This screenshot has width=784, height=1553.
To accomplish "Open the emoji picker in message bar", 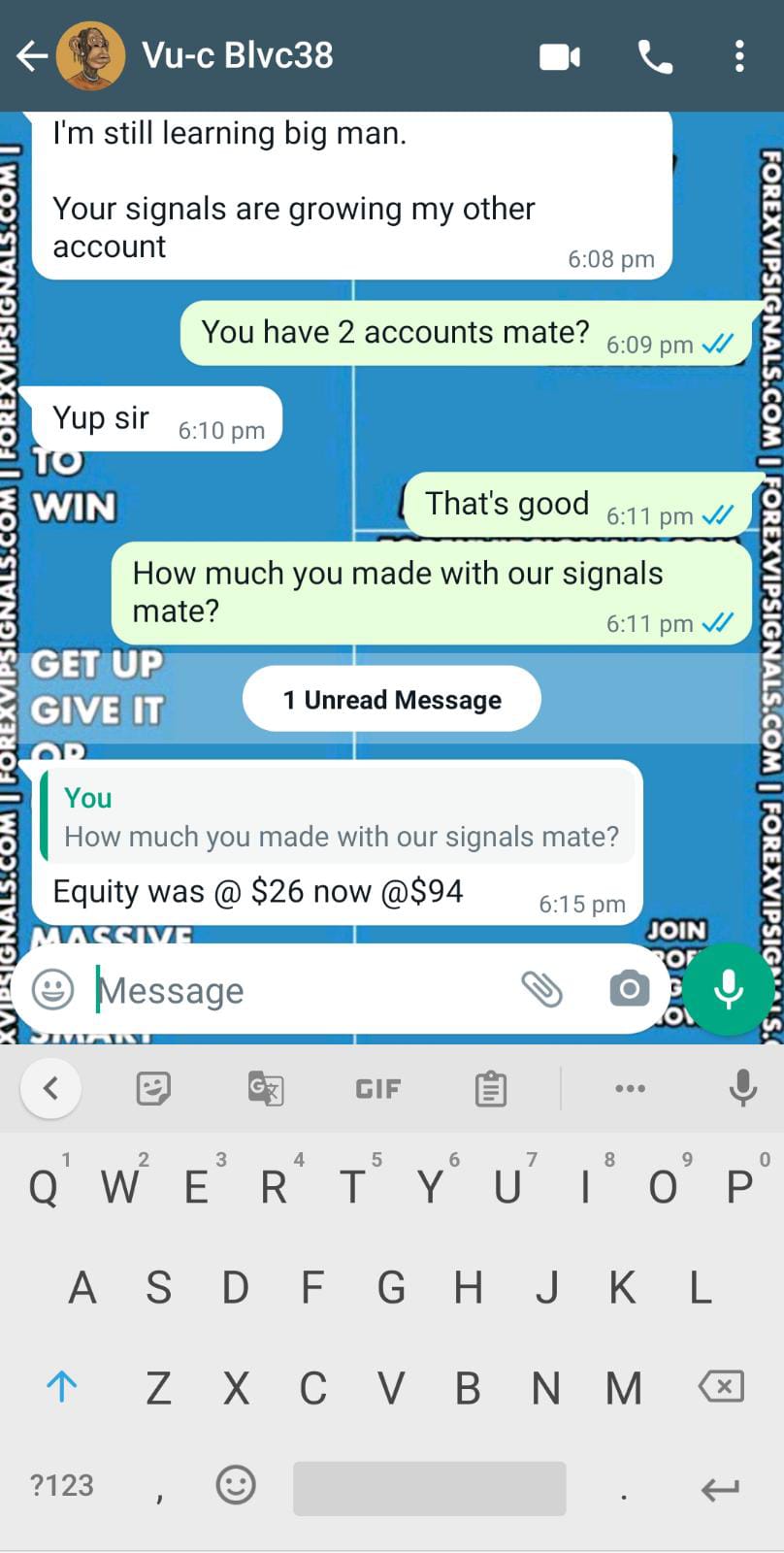I will click(53, 989).
